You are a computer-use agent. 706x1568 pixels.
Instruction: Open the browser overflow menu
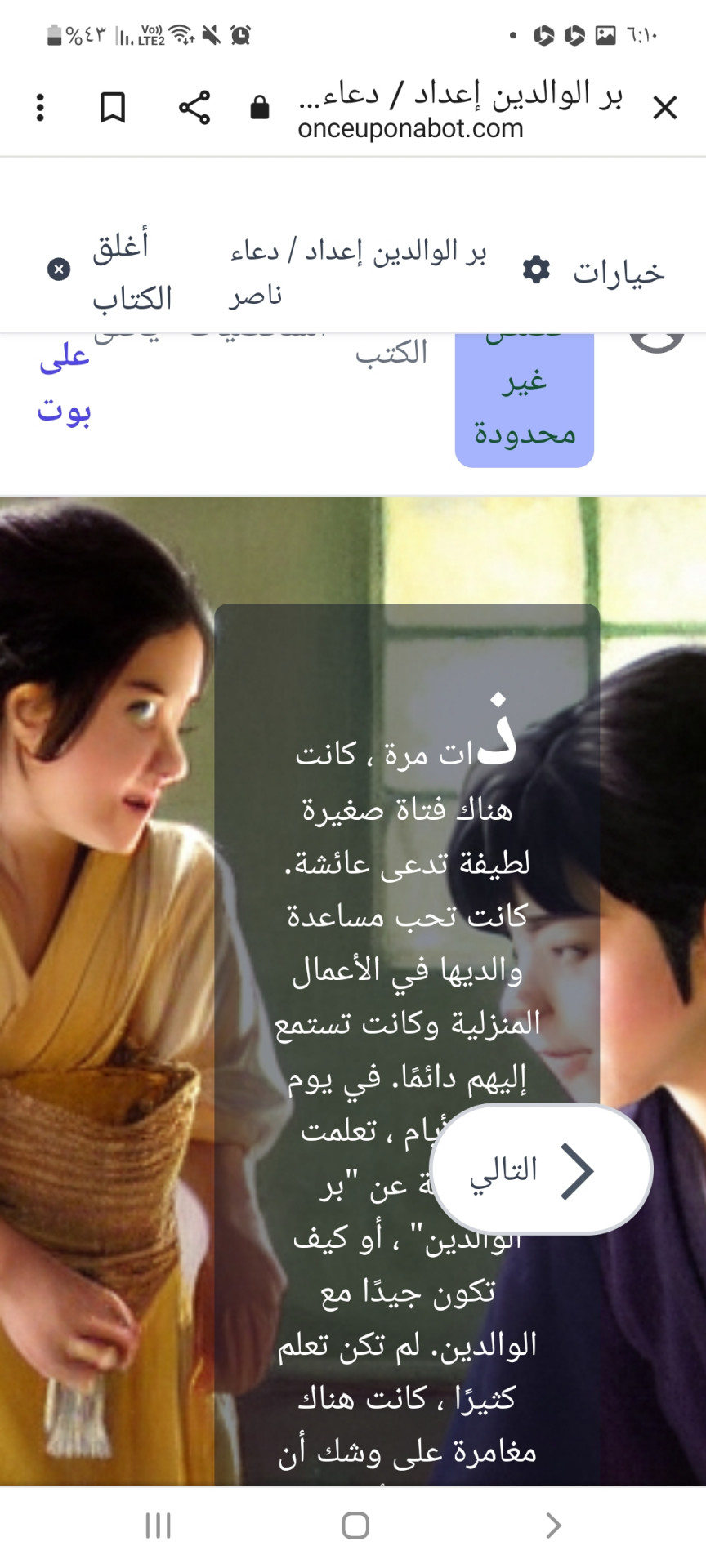[40, 107]
